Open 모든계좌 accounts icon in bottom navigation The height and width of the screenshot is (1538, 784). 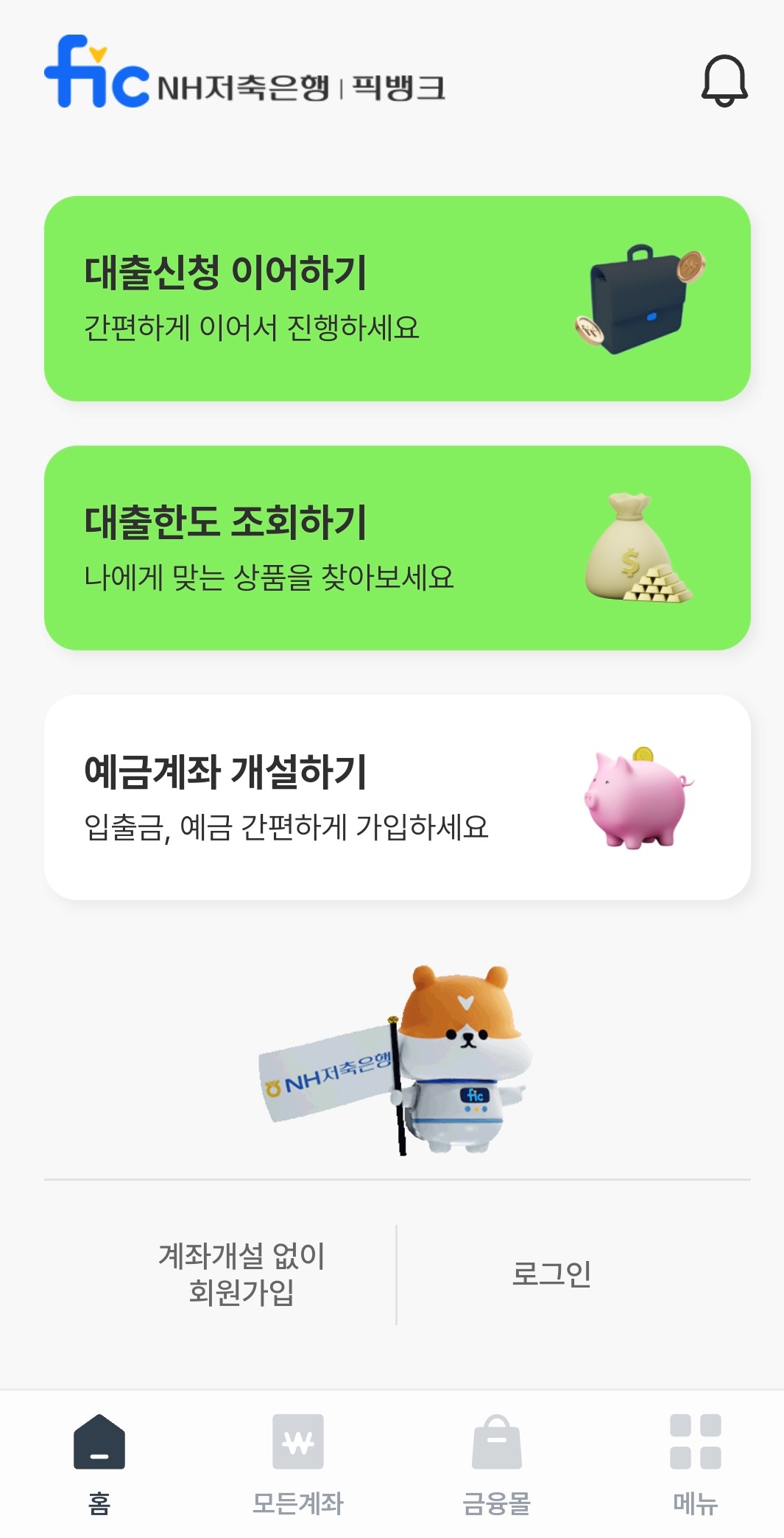point(297,1440)
